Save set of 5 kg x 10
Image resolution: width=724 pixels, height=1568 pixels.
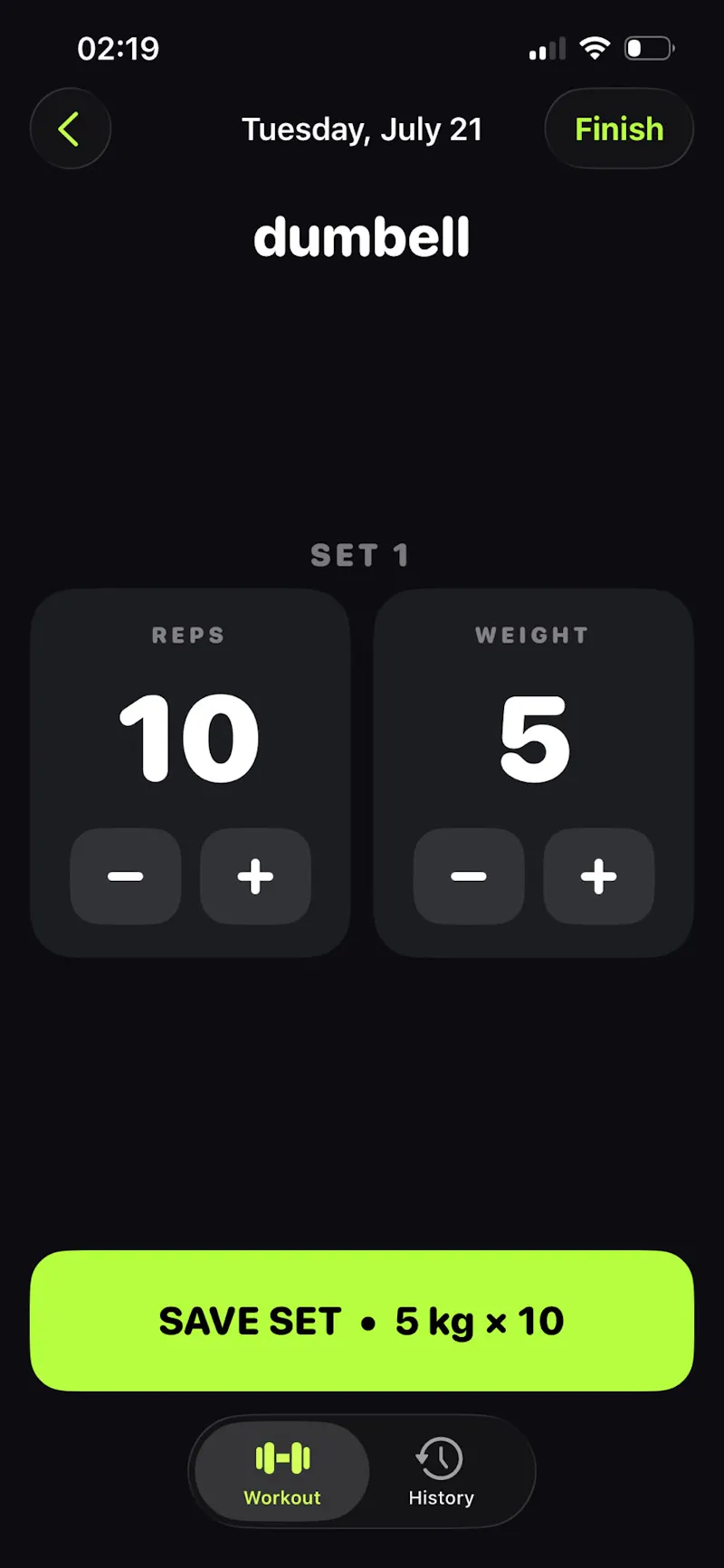pos(362,1321)
